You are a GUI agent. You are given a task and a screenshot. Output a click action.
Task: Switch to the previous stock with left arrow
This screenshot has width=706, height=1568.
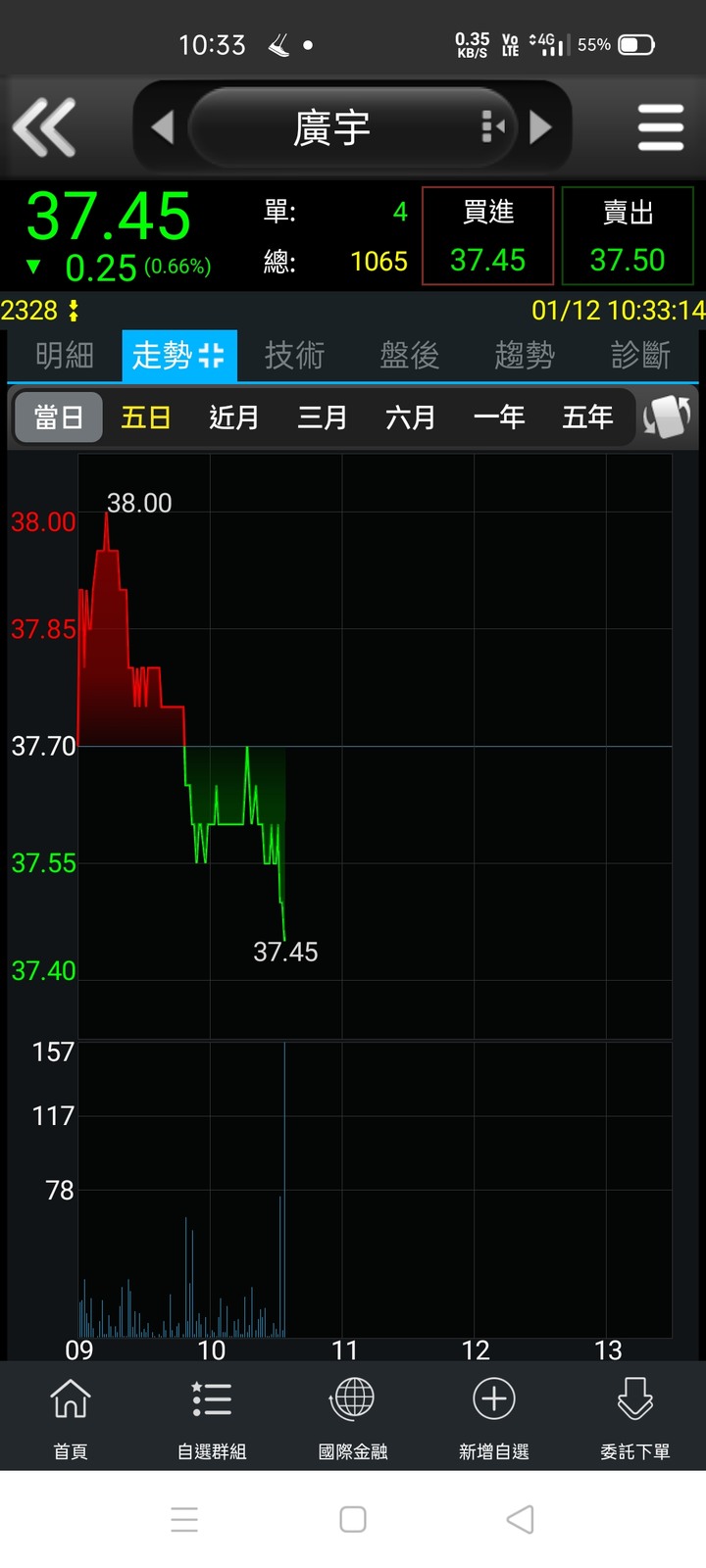pos(162,127)
